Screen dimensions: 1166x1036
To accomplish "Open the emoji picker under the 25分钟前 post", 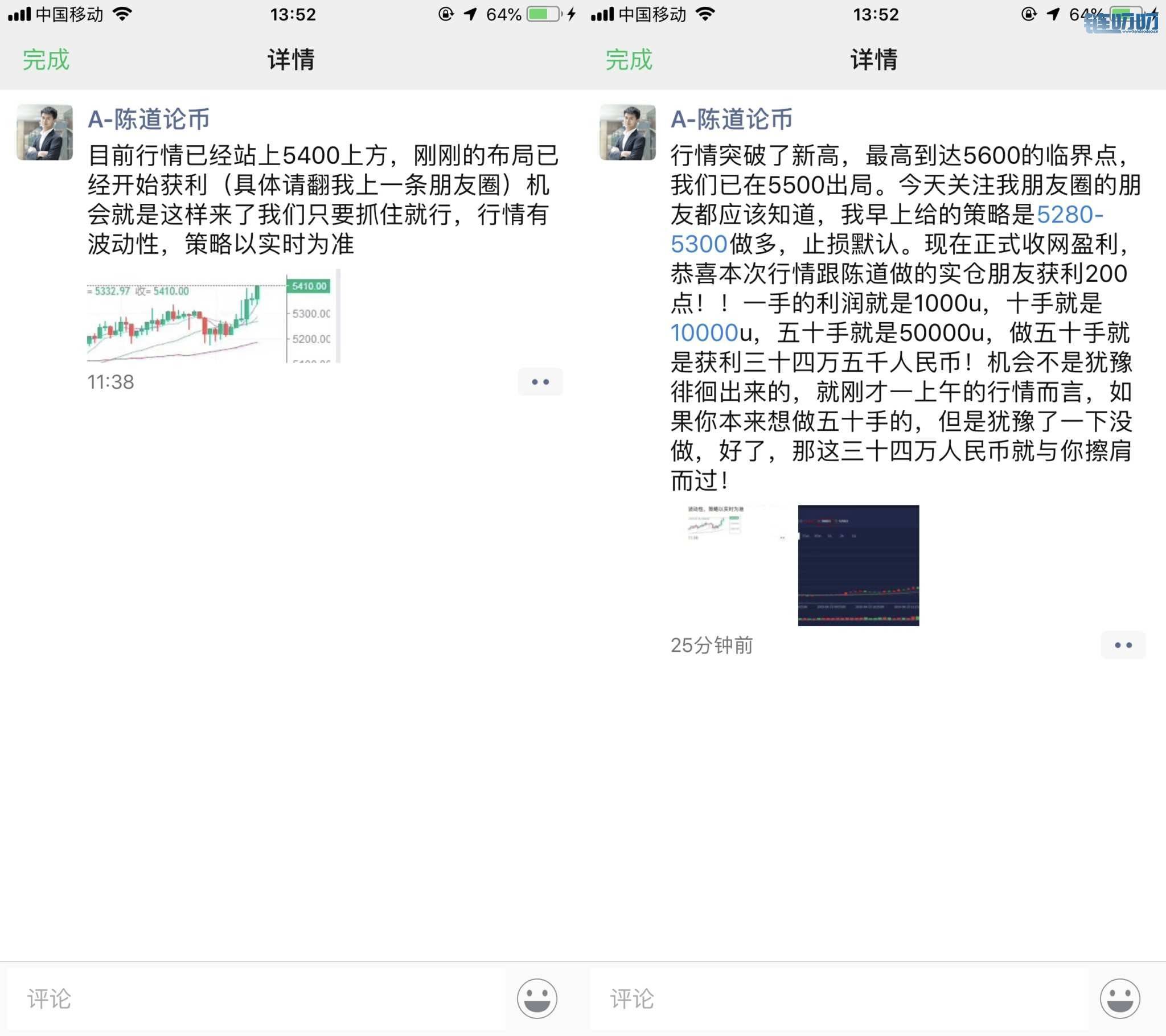I will point(1120,999).
